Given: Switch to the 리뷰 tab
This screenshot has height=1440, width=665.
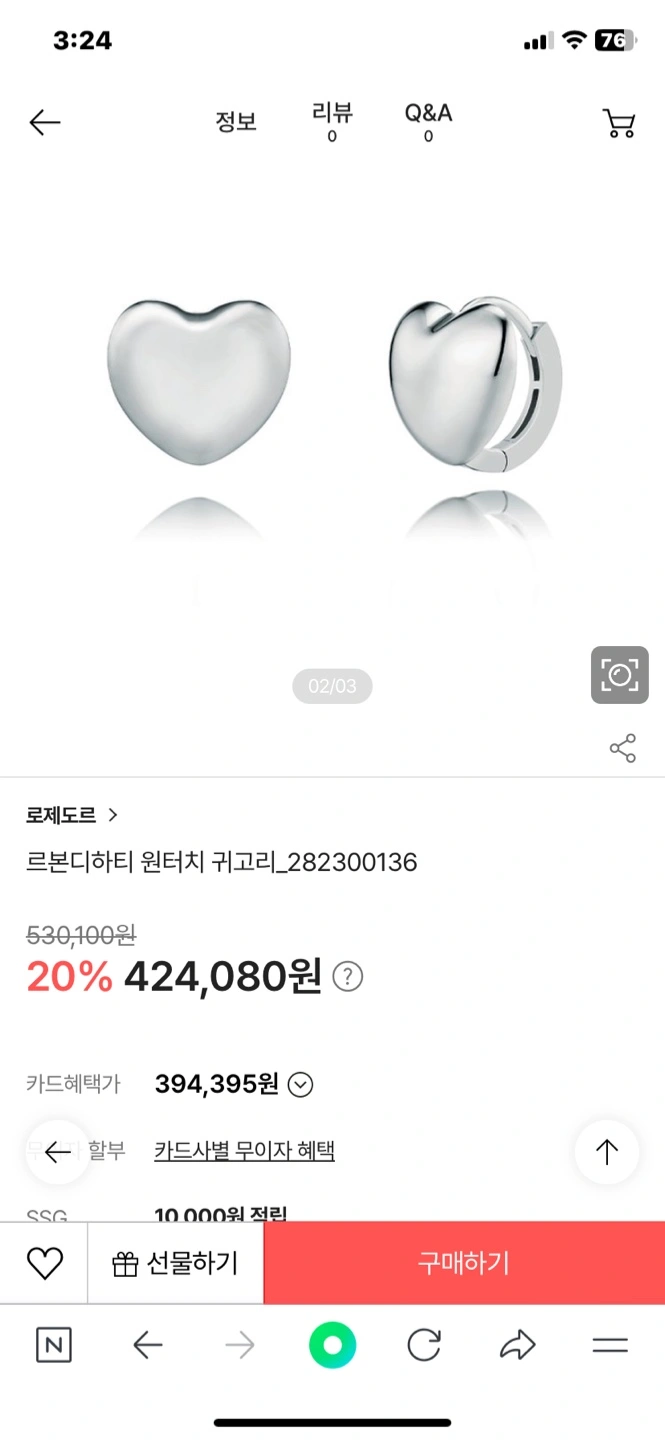Looking at the screenshot, I should pyautogui.click(x=332, y=122).
